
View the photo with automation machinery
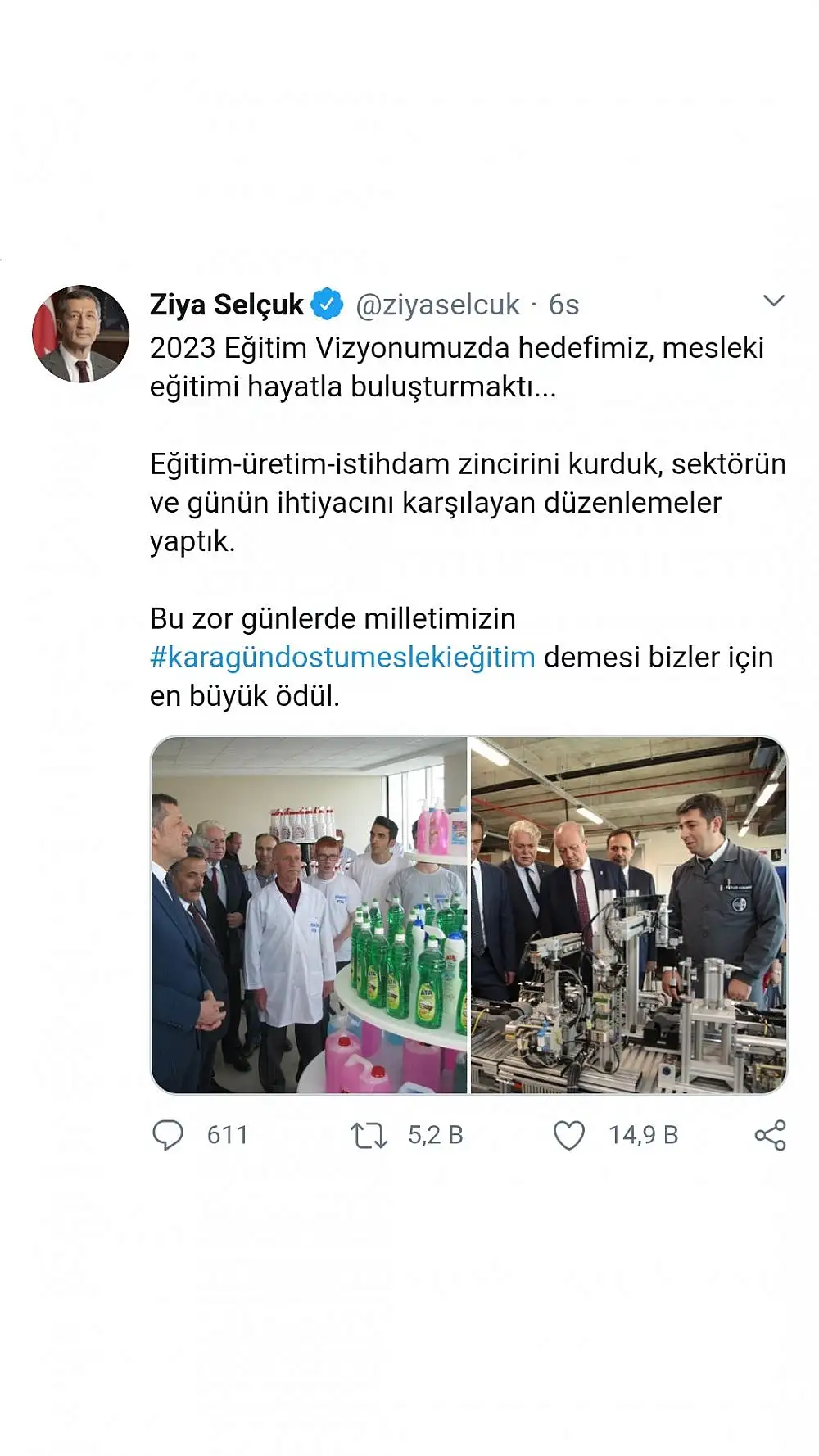(x=629, y=915)
